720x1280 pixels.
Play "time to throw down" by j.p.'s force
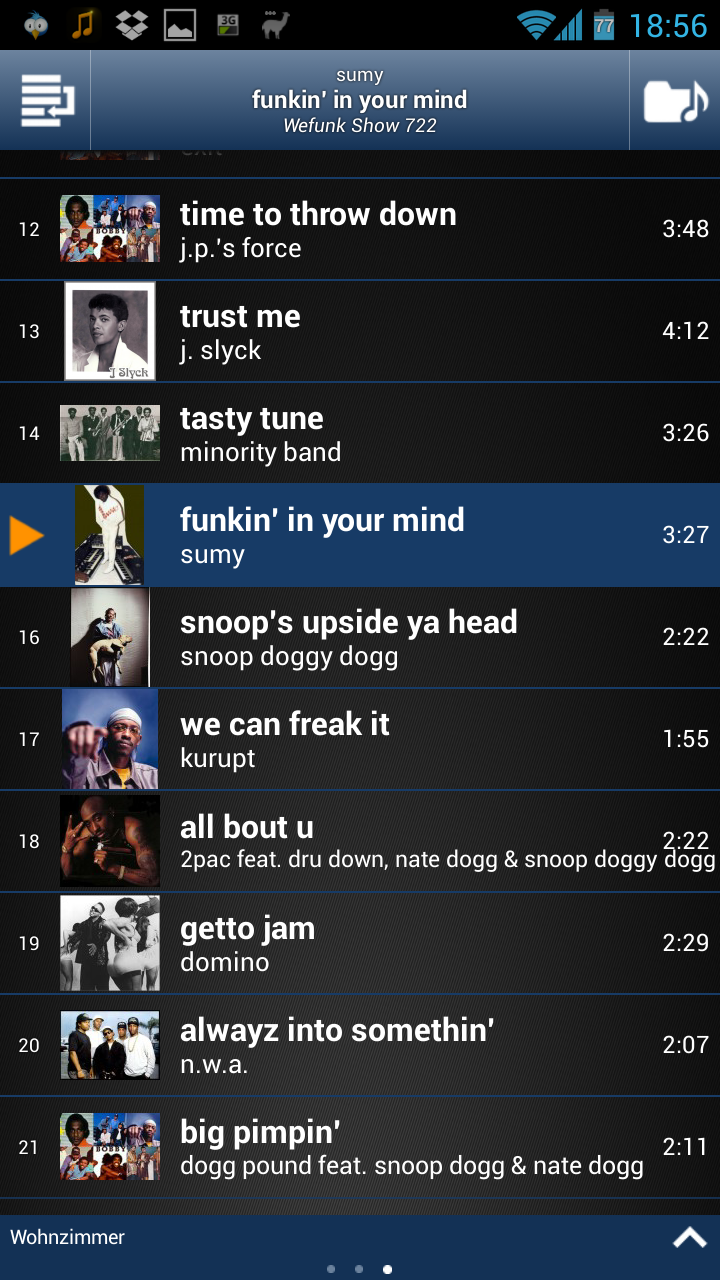click(x=360, y=230)
